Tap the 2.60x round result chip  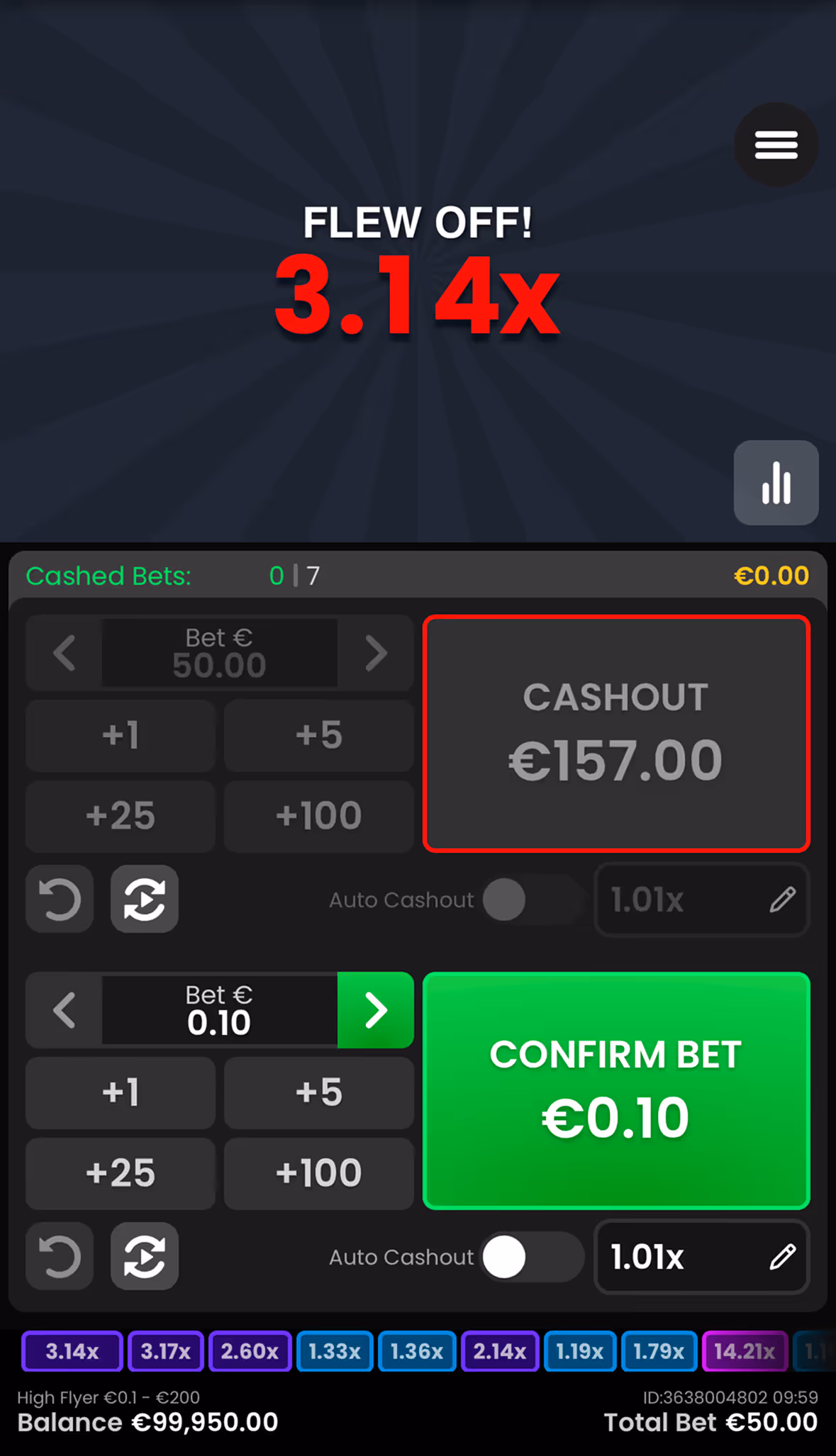(250, 1351)
